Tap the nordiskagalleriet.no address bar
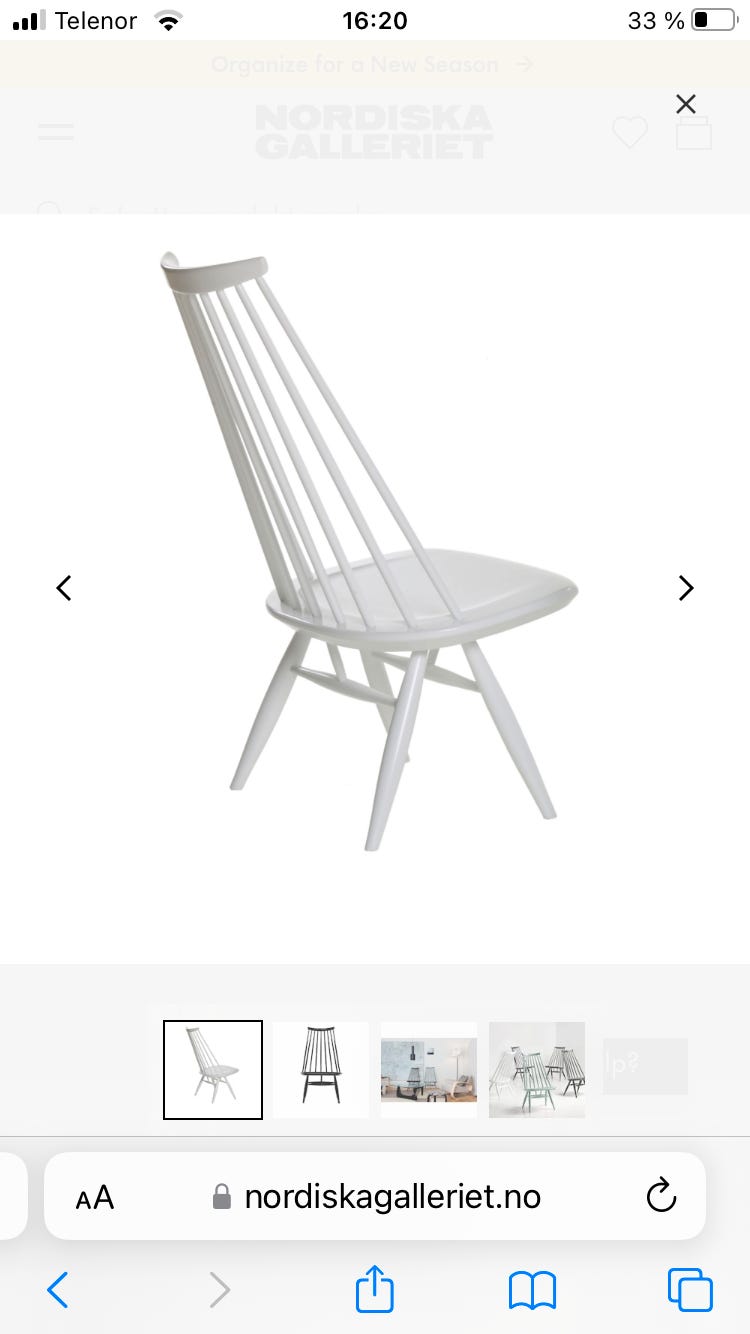Screen dimensions: 750x1334 (375, 1196)
